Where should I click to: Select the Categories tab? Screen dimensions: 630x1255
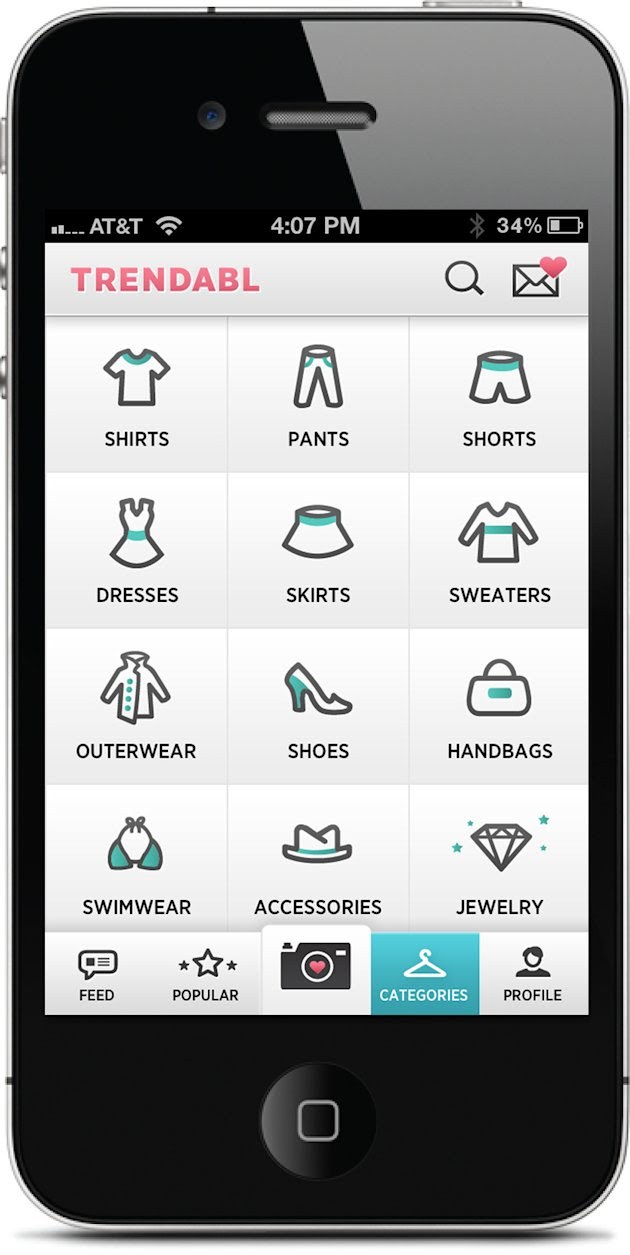[x=424, y=976]
